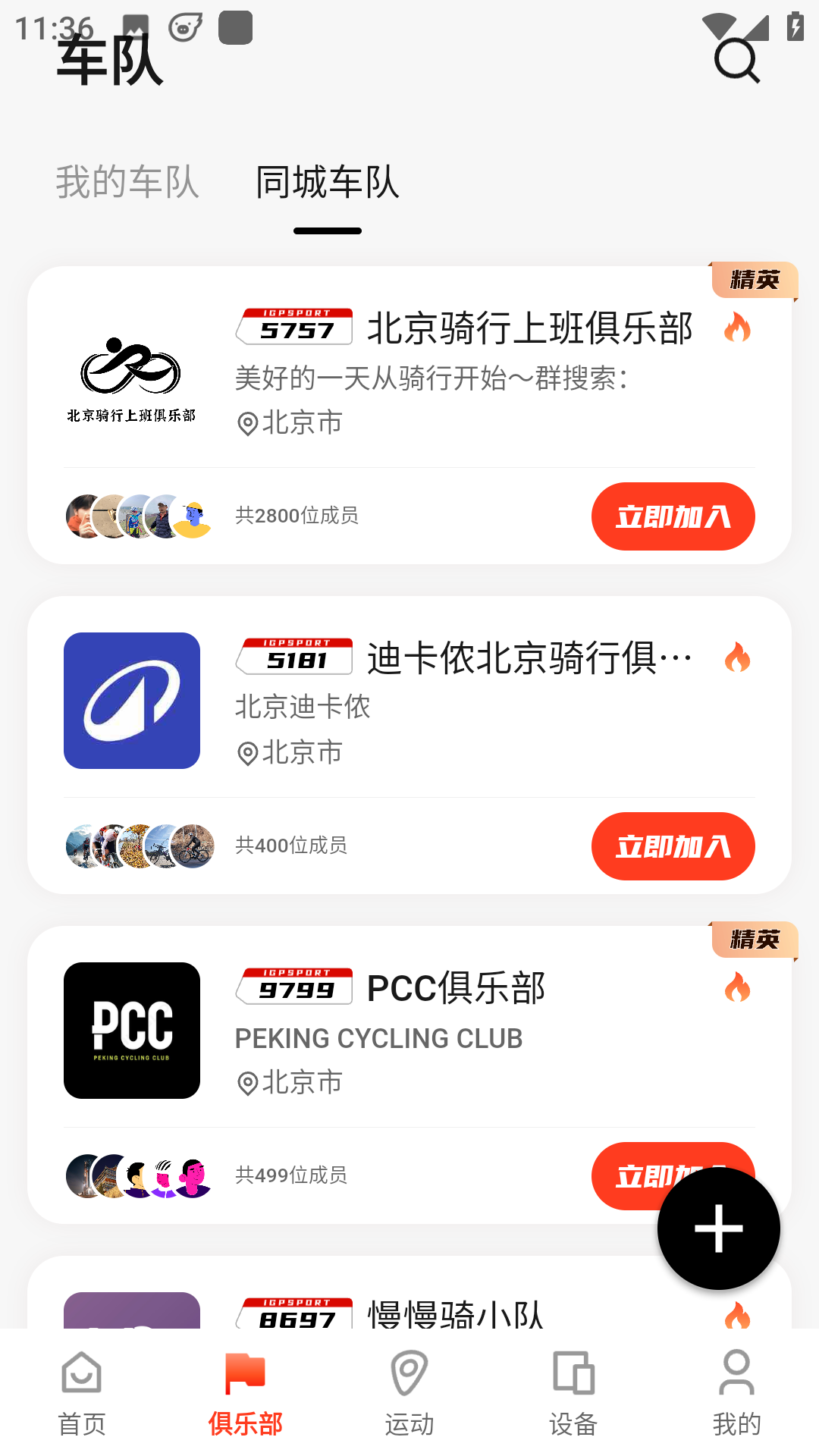Screen dimensions: 819x1456
Task: Tap 立即加入 on the 迪卡侬北京骑行俱乐部 card
Action: [672, 847]
